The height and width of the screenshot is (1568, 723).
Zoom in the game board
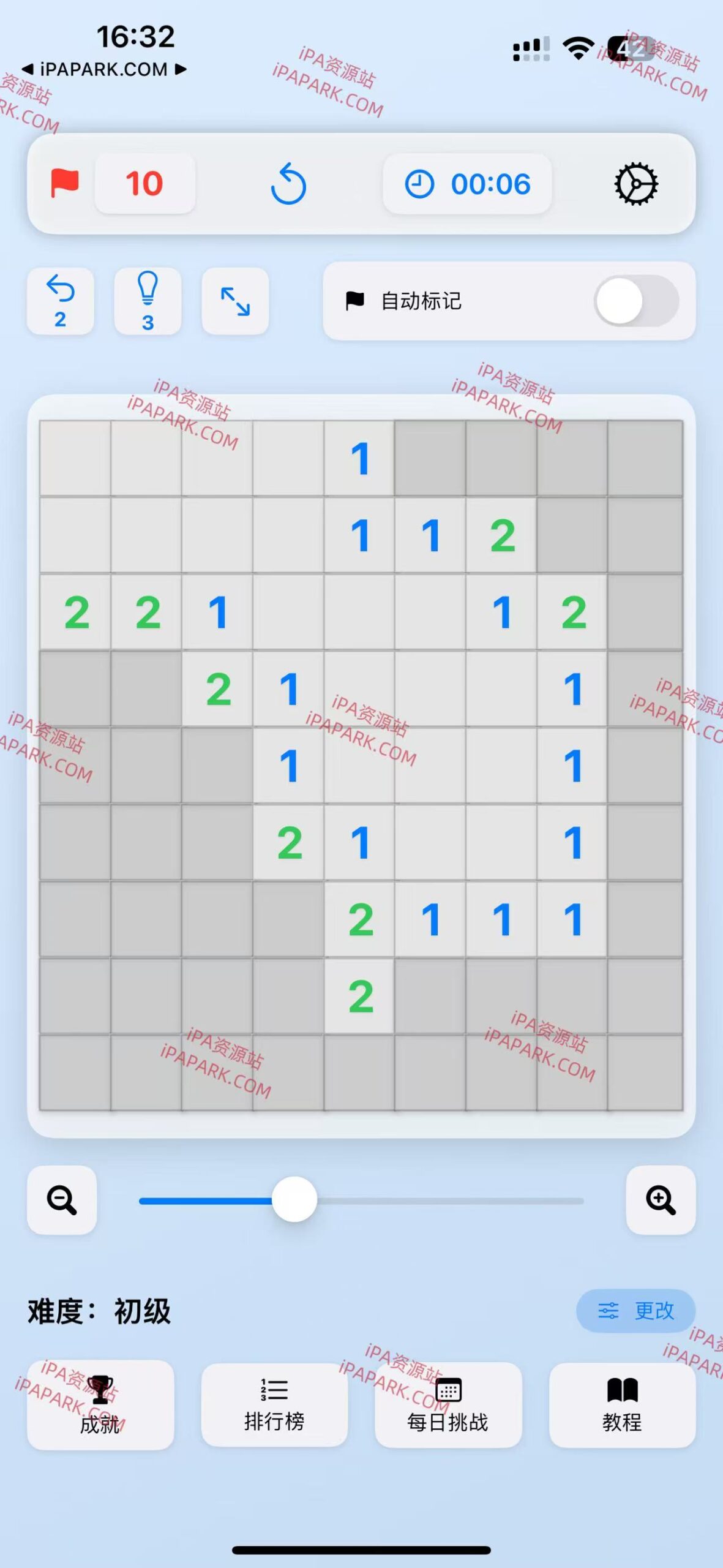[x=661, y=1200]
